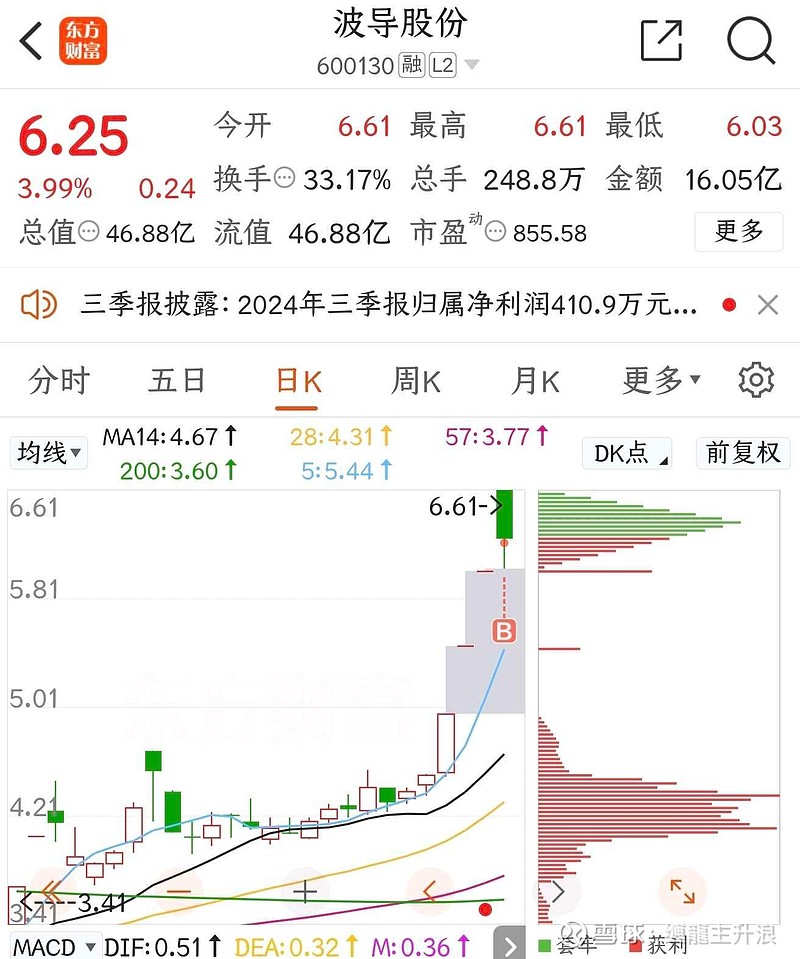The height and width of the screenshot is (959, 800).
Task: Expand the 更多 chart period dropdown
Action: (661, 381)
